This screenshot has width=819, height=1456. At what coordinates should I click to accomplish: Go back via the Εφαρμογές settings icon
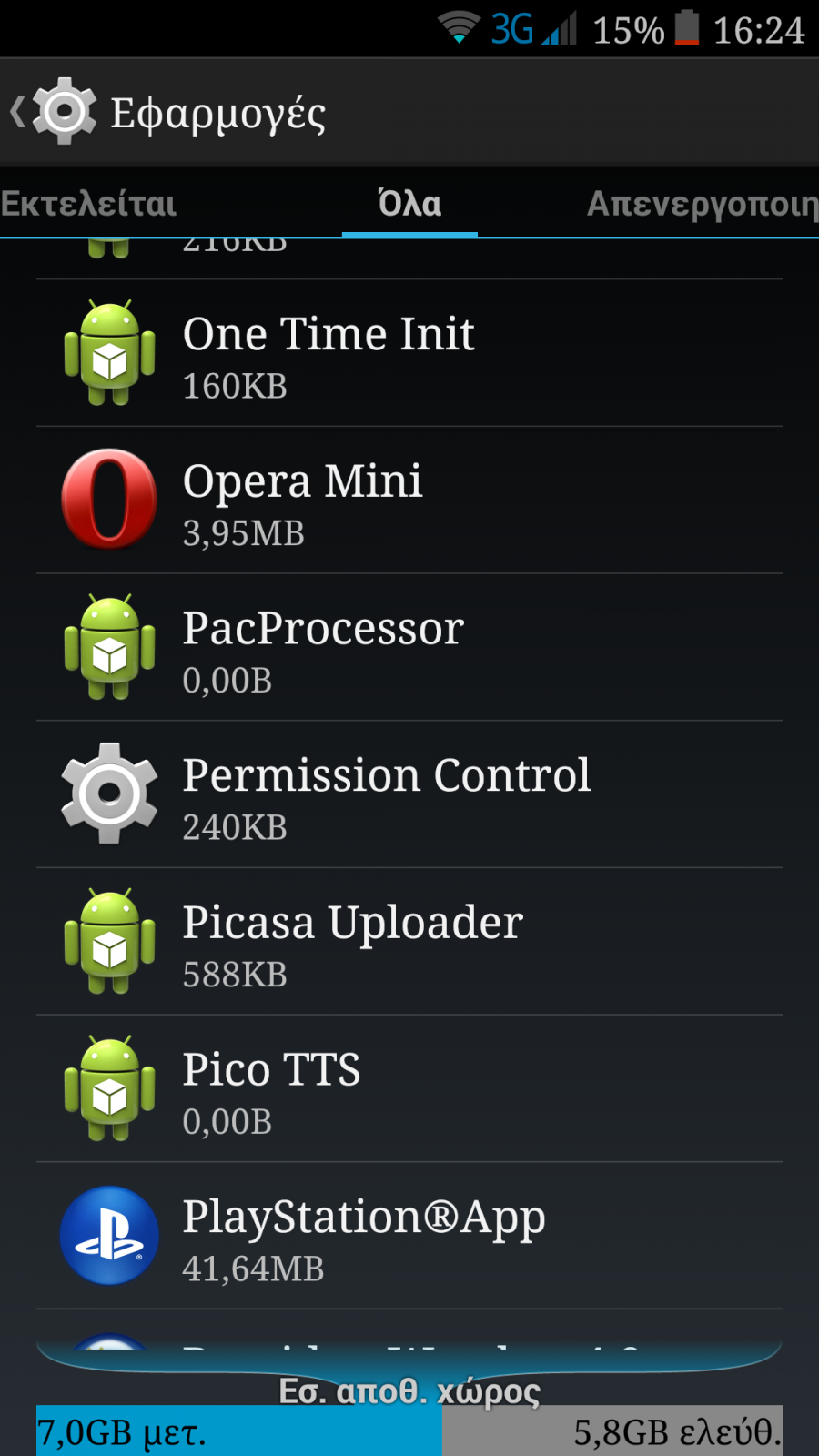tap(55, 112)
